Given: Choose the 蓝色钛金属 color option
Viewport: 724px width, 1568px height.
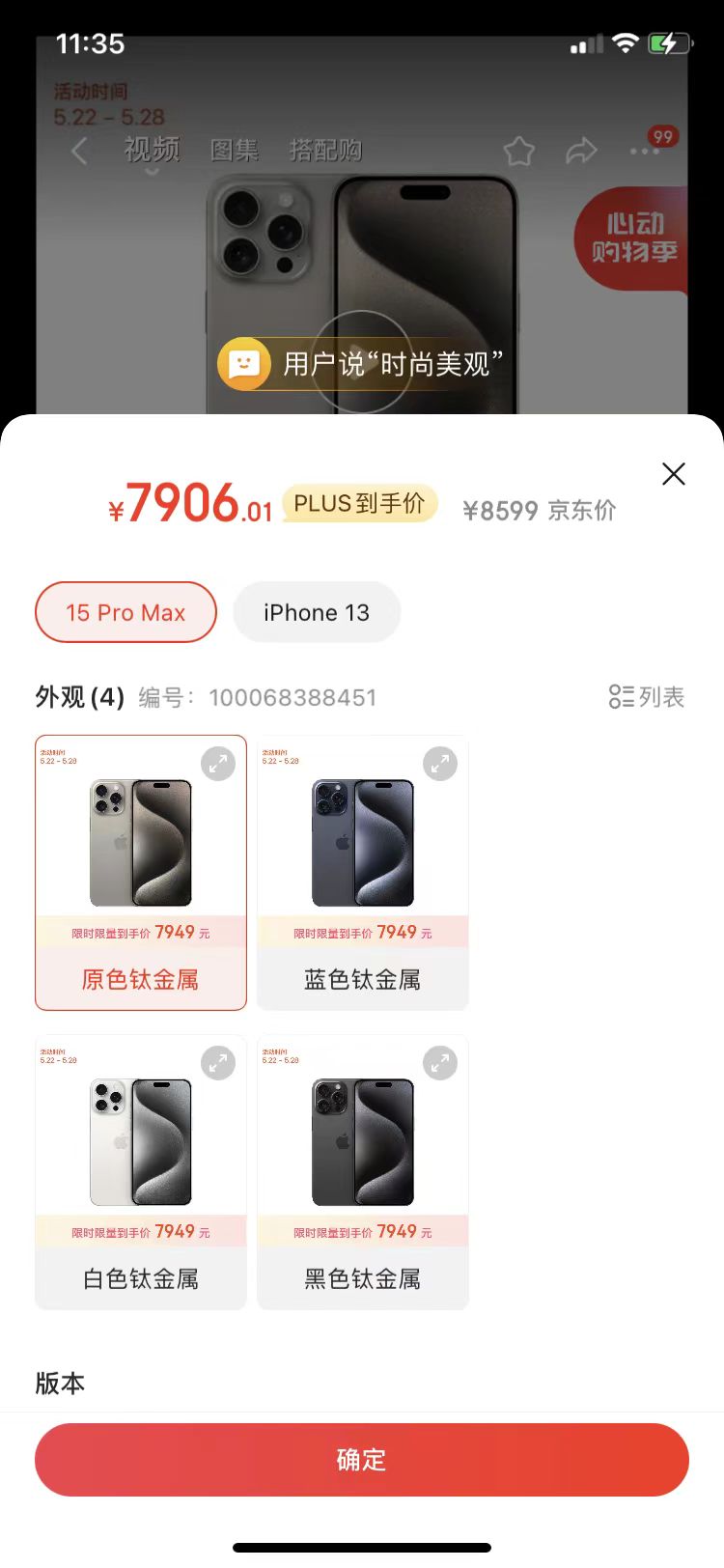Looking at the screenshot, I should (363, 979).
